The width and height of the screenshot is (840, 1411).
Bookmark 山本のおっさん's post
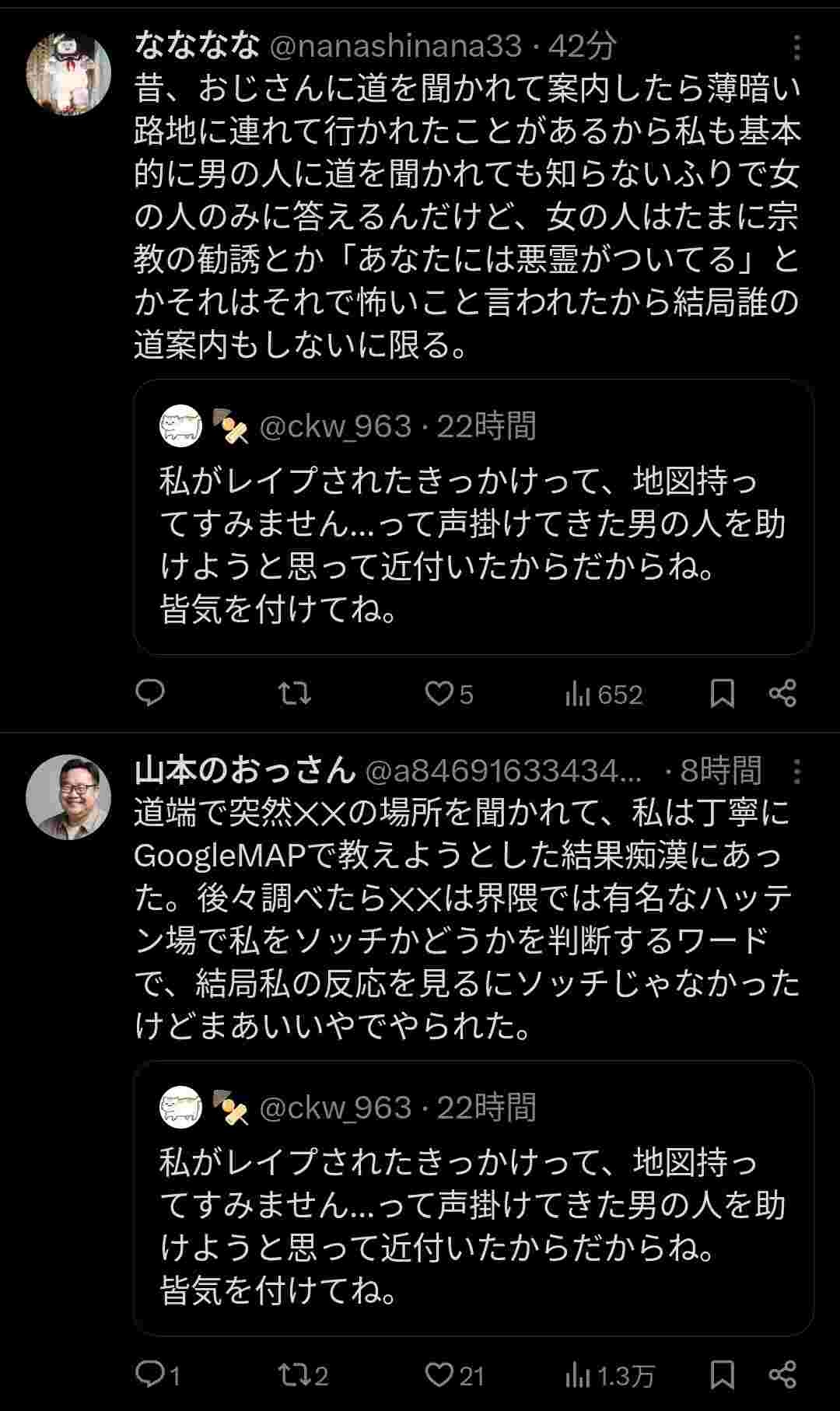[x=723, y=1375]
